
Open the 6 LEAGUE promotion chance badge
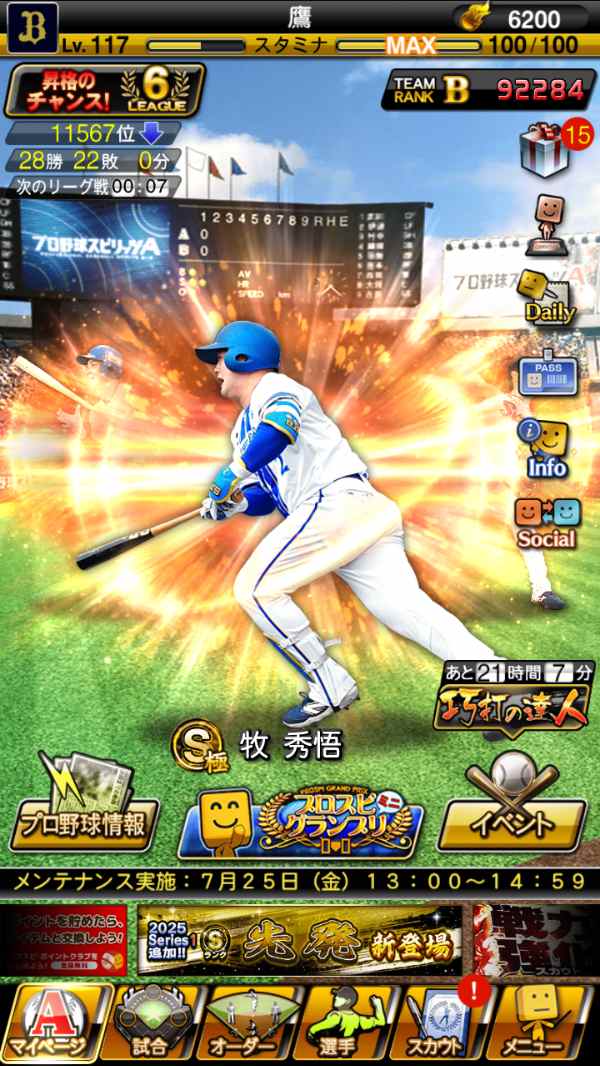tap(105, 90)
